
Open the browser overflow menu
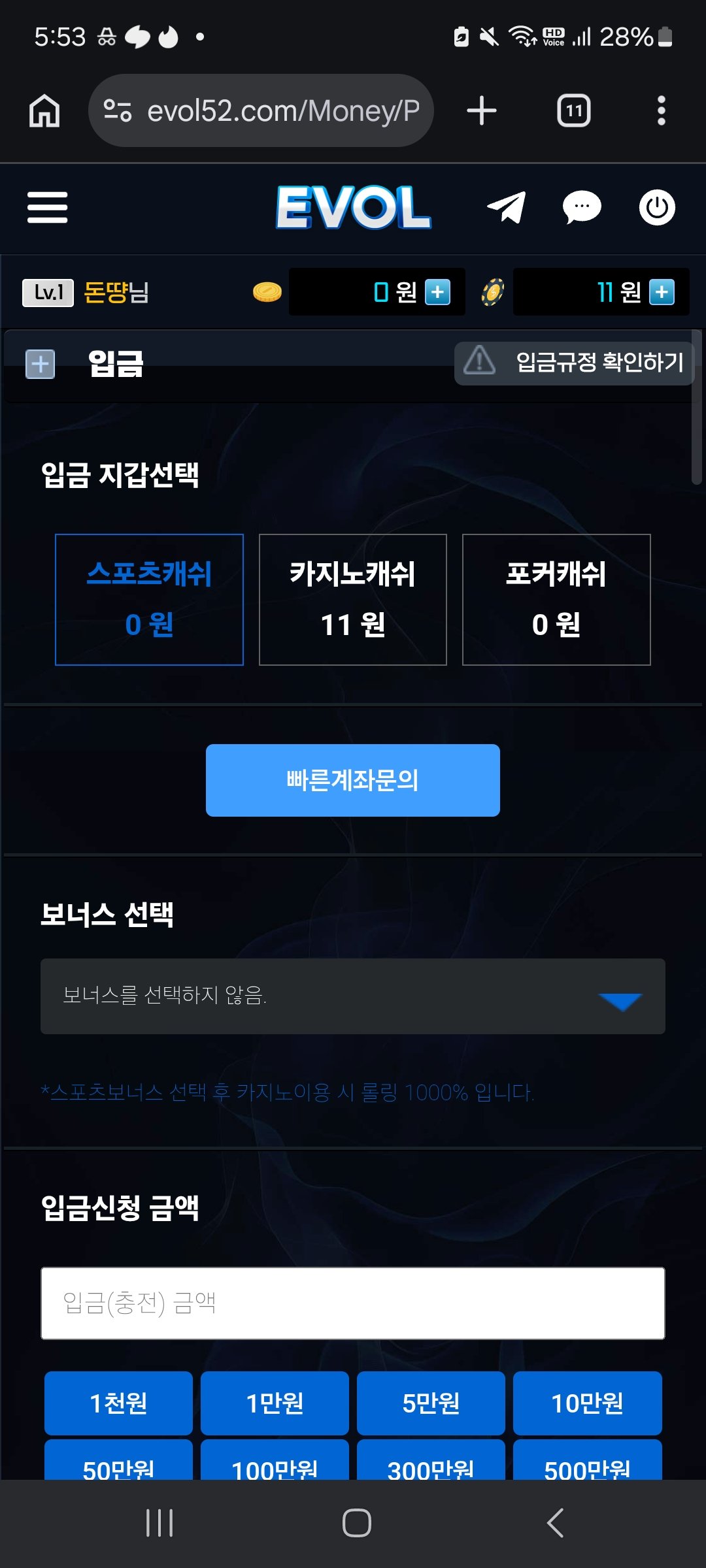pyautogui.click(x=661, y=110)
